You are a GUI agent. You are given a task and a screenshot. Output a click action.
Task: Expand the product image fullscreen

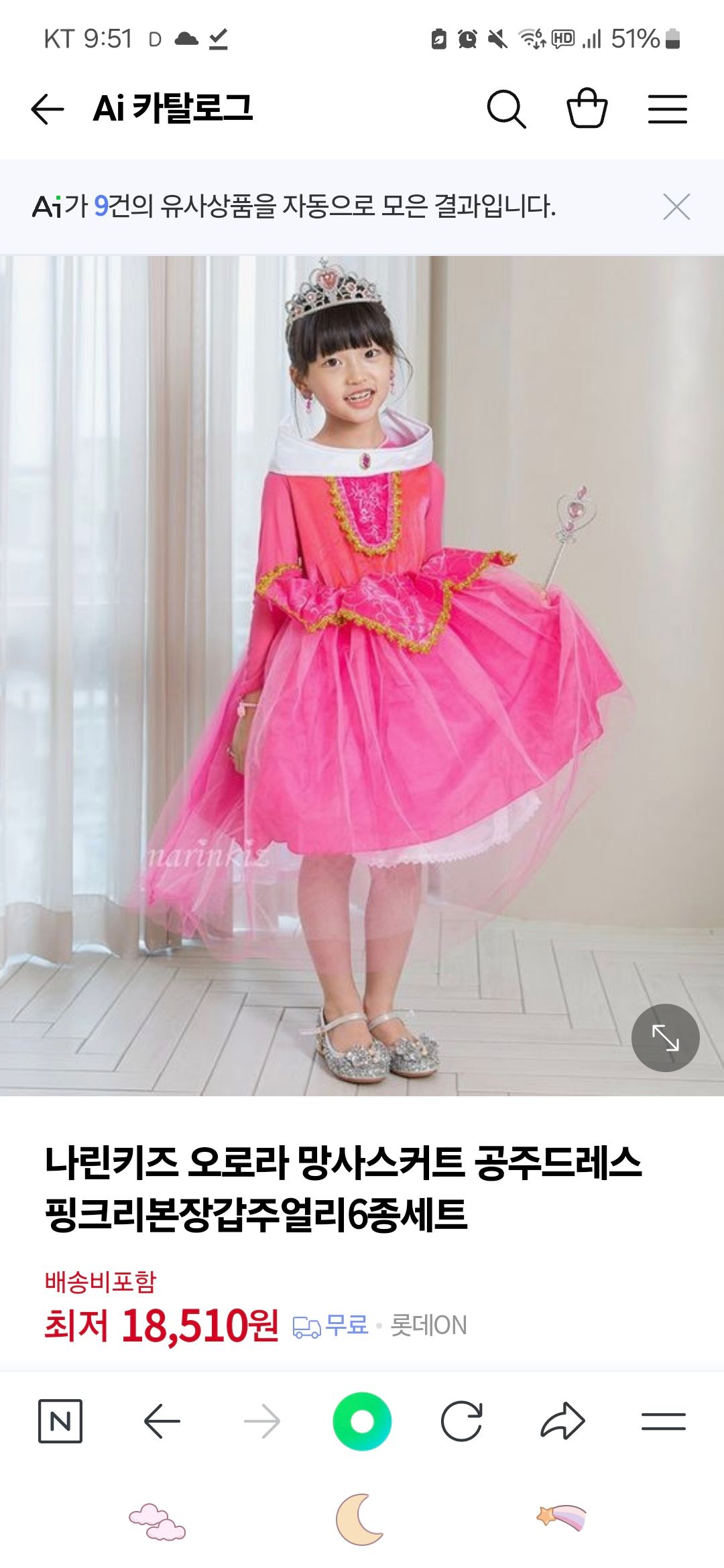click(x=665, y=1038)
